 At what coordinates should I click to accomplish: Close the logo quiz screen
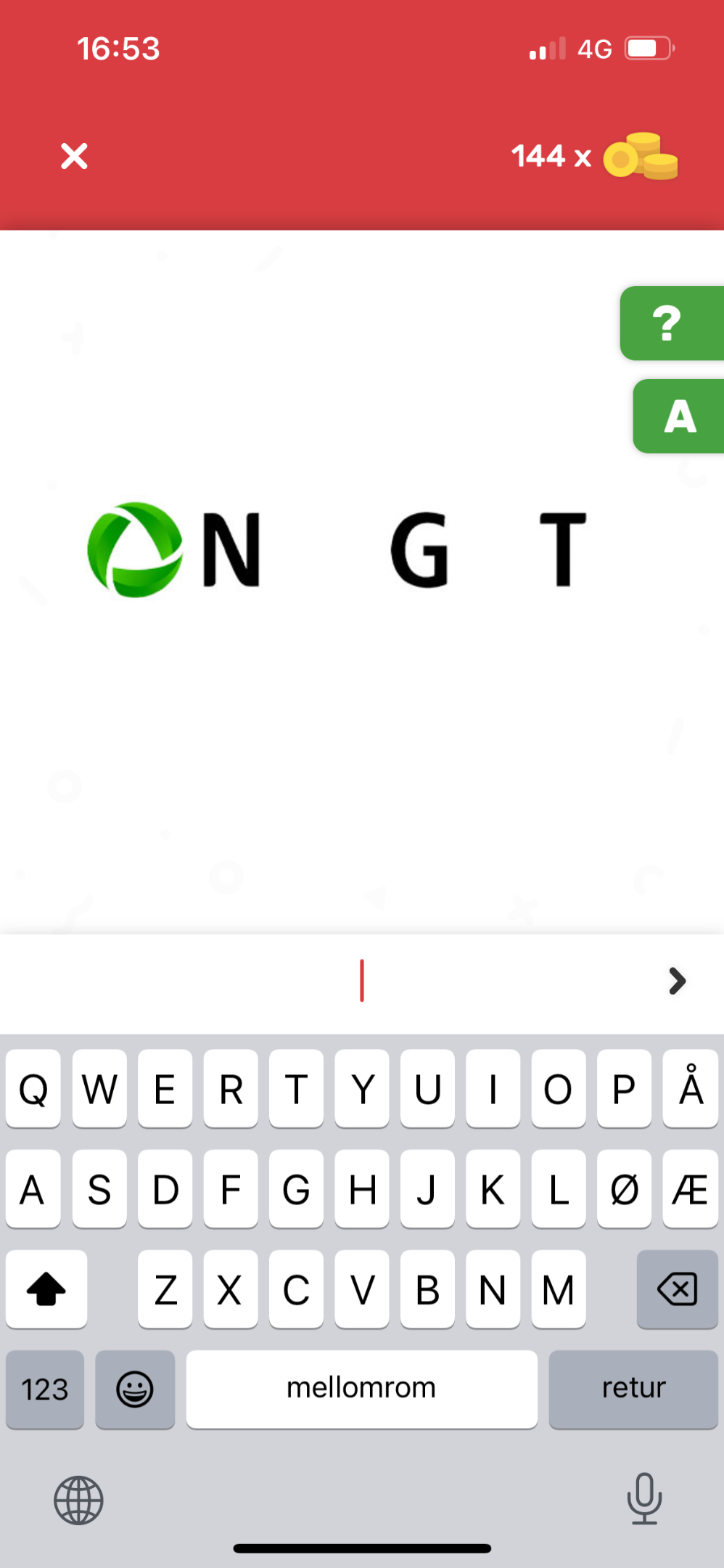[x=74, y=156]
